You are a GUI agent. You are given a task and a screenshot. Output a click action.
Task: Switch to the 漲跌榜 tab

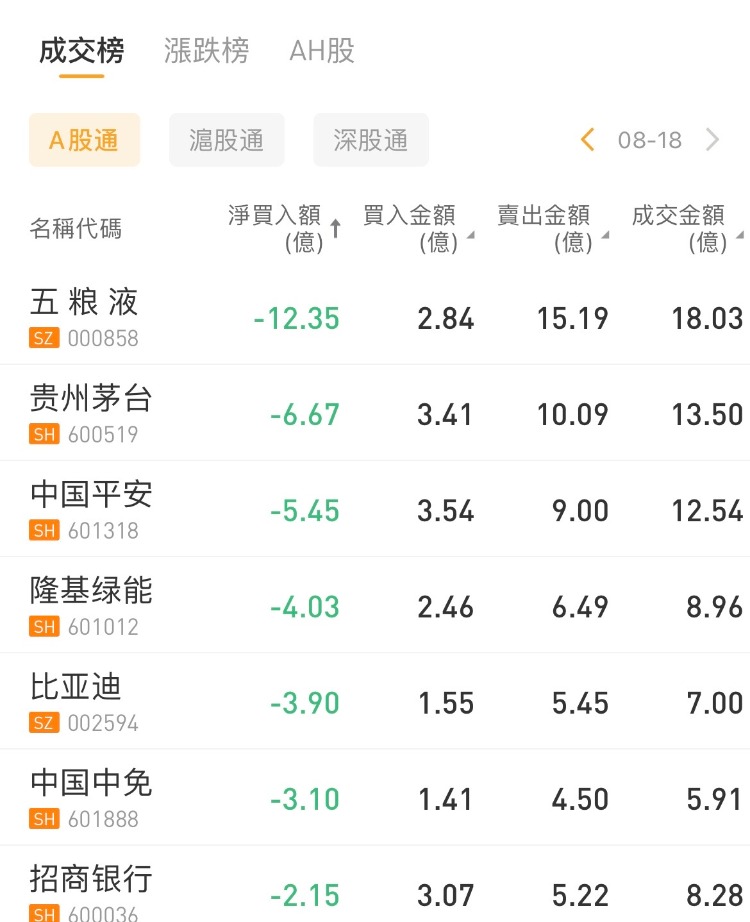pyautogui.click(x=206, y=51)
